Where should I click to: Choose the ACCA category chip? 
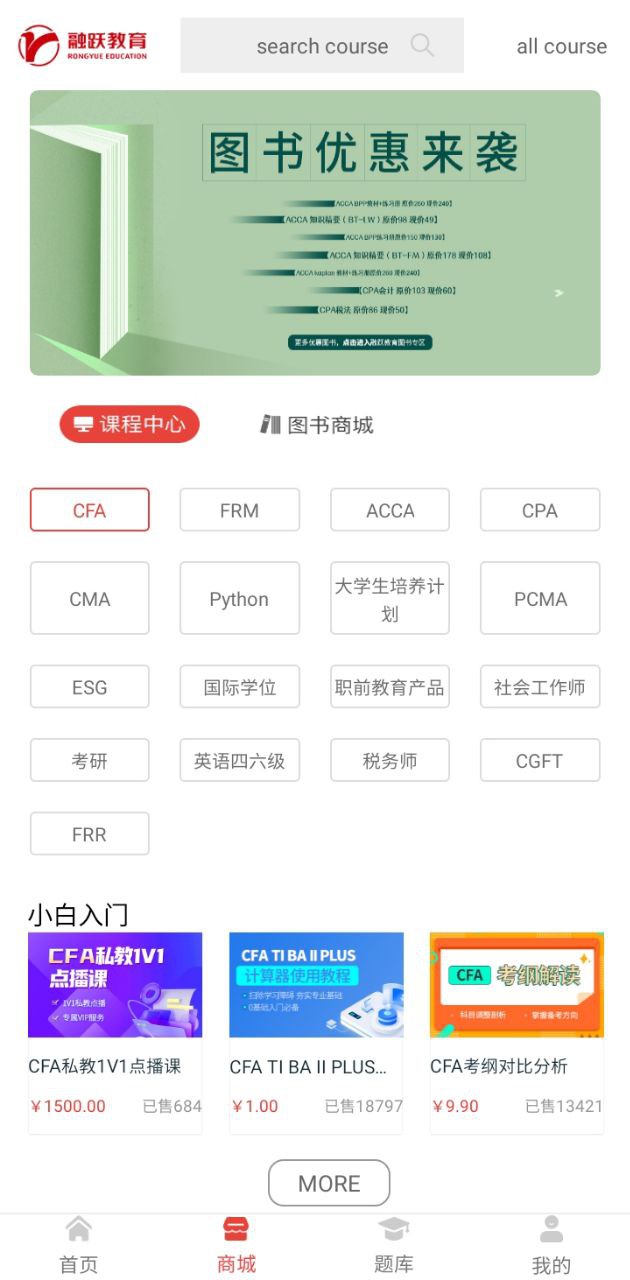(390, 510)
